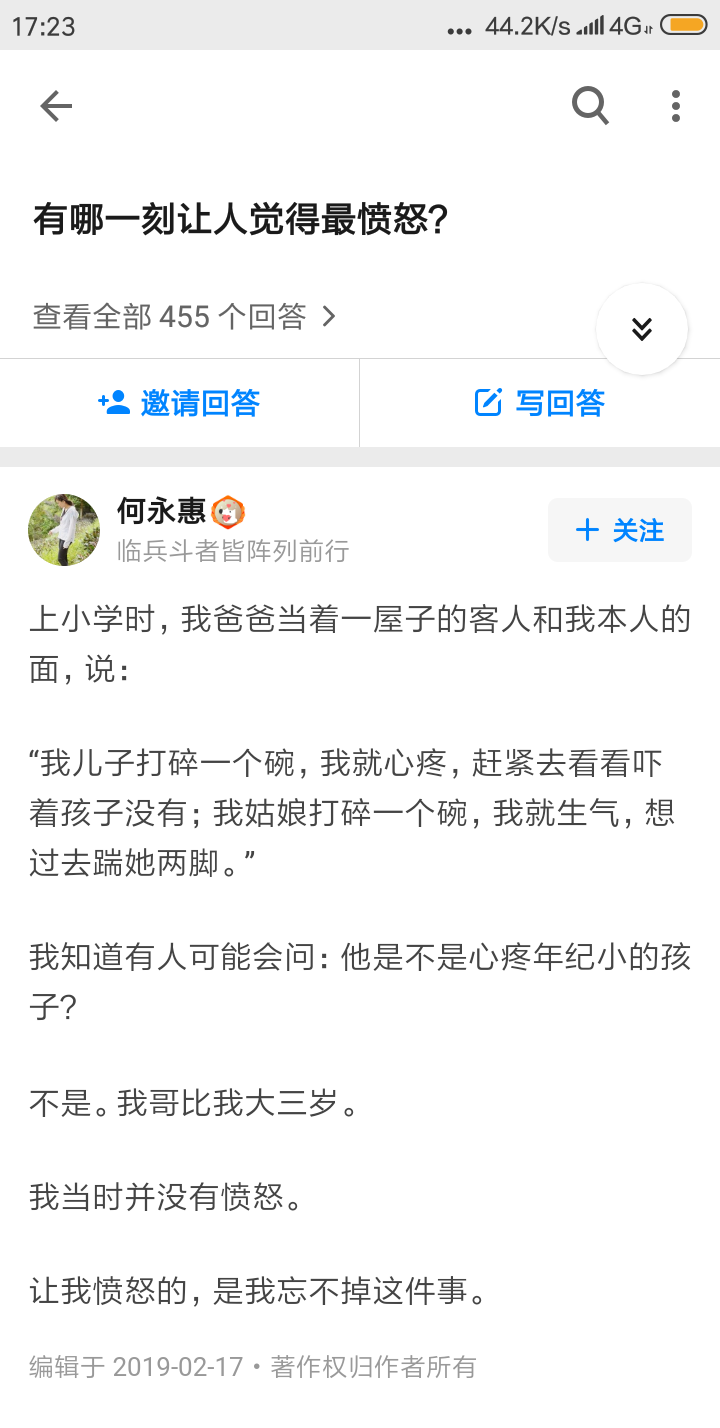
Task: Tap the magnifier icon in the top bar
Action: point(590,105)
